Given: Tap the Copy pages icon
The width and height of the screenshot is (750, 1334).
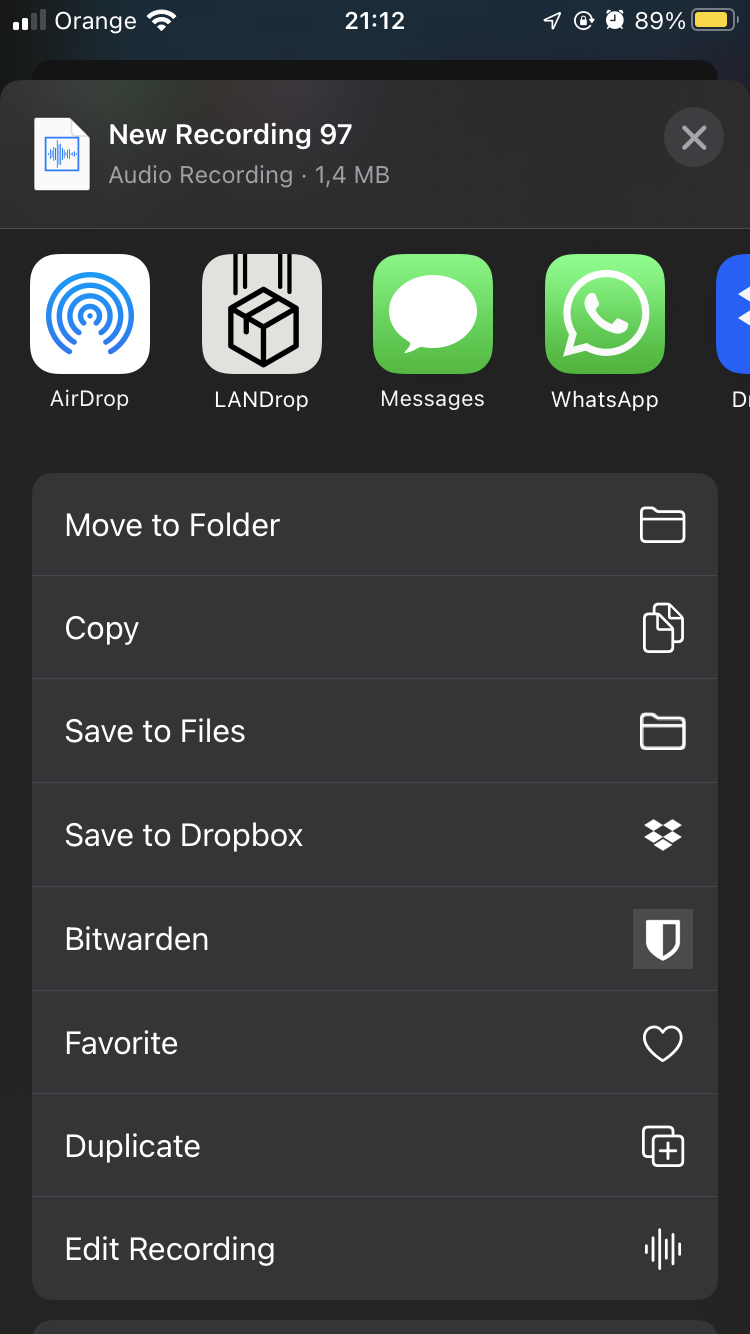Looking at the screenshot, I should click(x=662, y=628).
